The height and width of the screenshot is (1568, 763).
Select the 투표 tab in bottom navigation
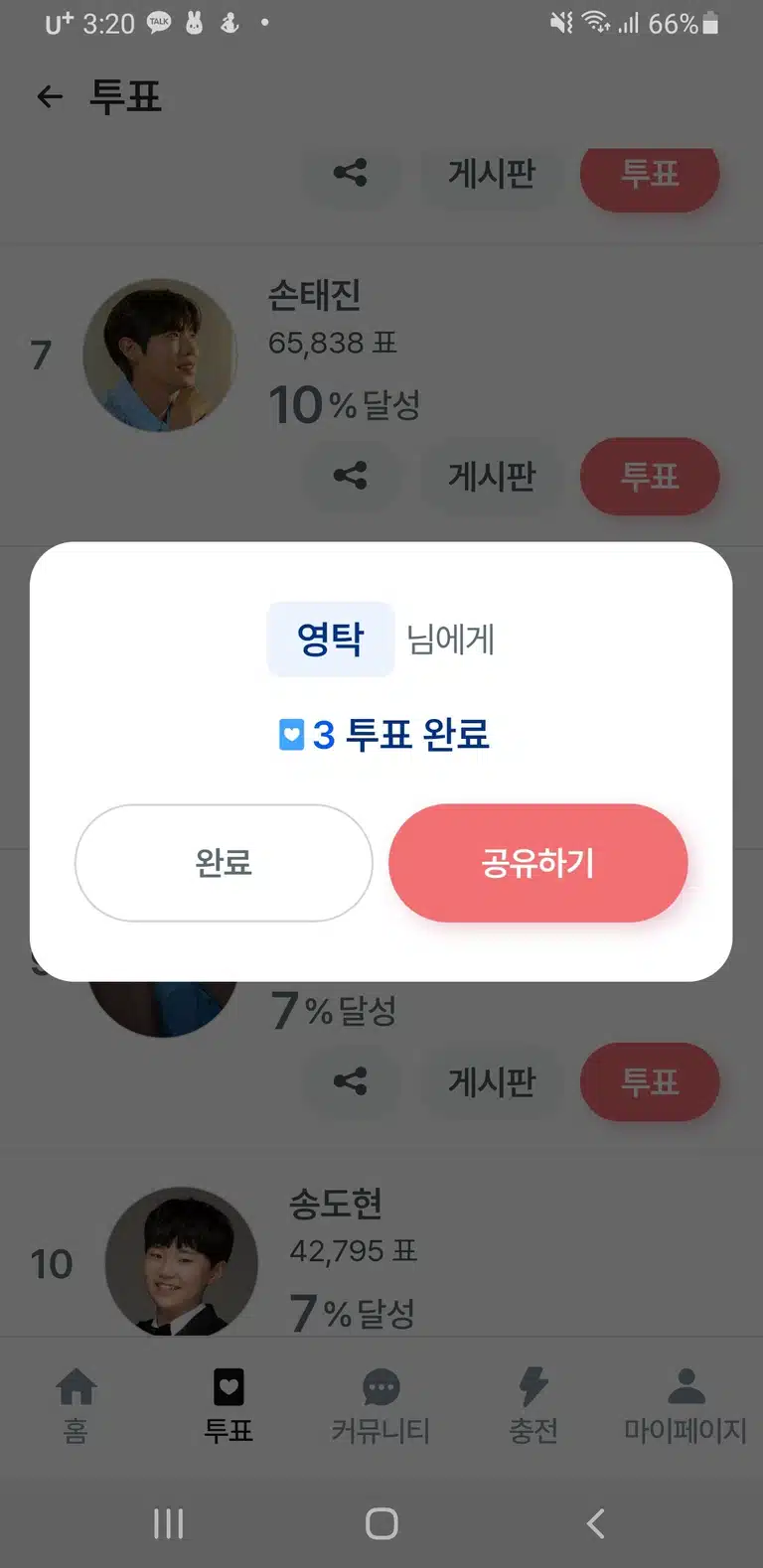click(x=229, y=1405)
